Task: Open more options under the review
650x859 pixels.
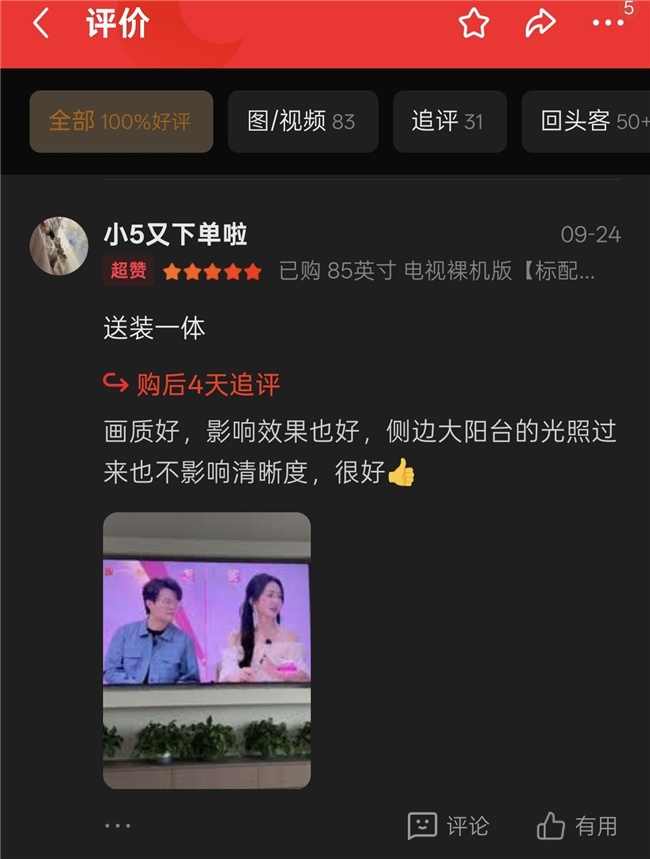Action: tap(118, 826)
